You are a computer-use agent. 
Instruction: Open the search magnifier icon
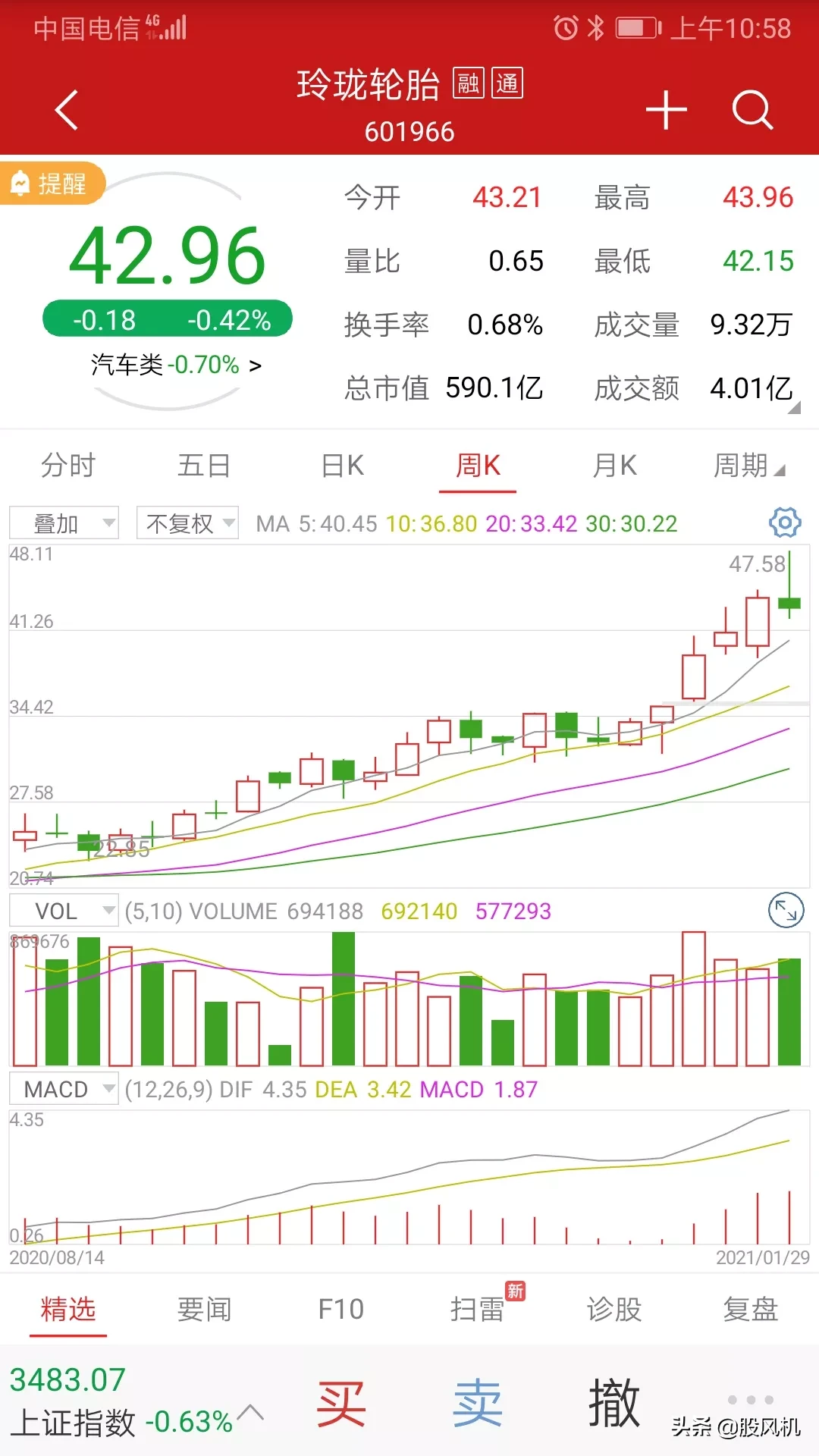click(752, 110)
